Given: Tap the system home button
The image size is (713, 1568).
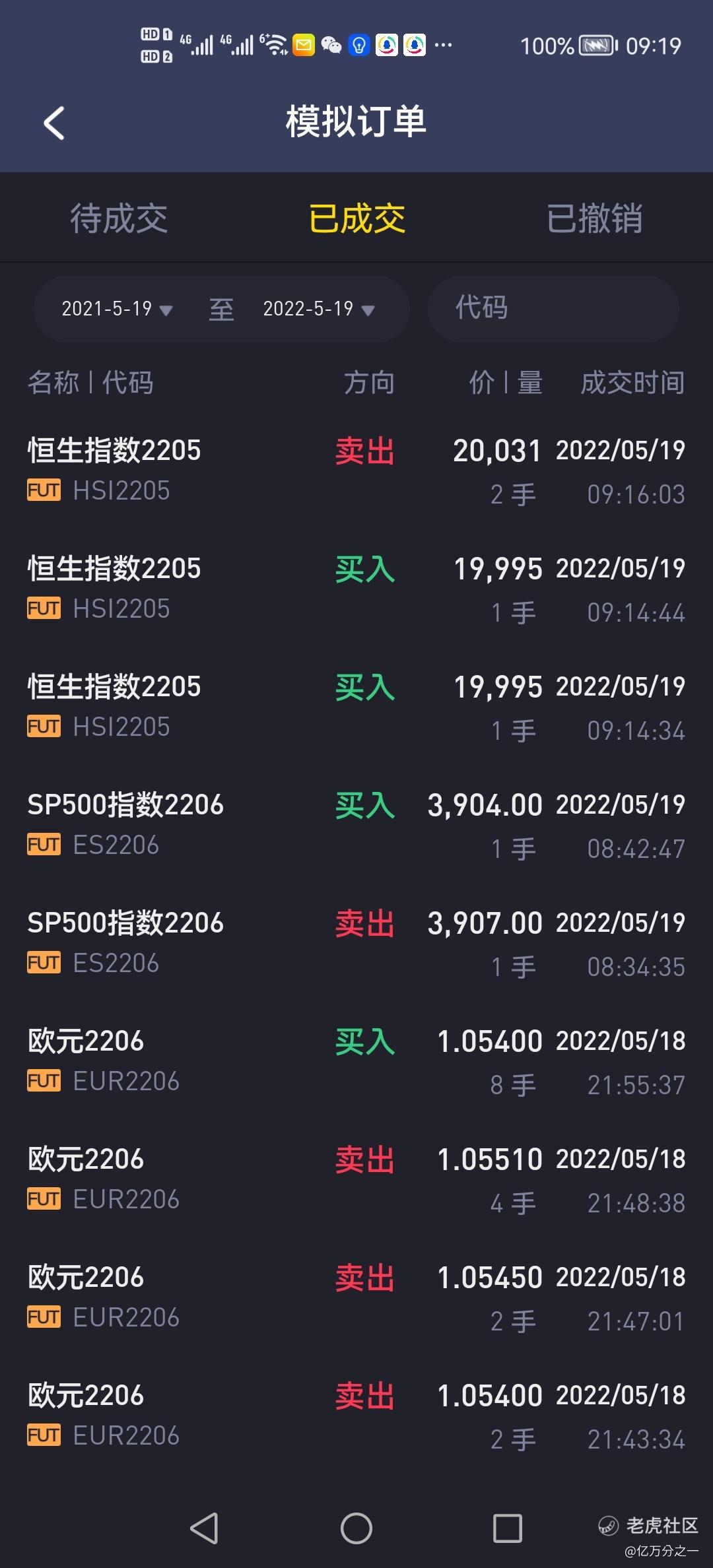Looking at the screenshot, I should pos(356,1528).
